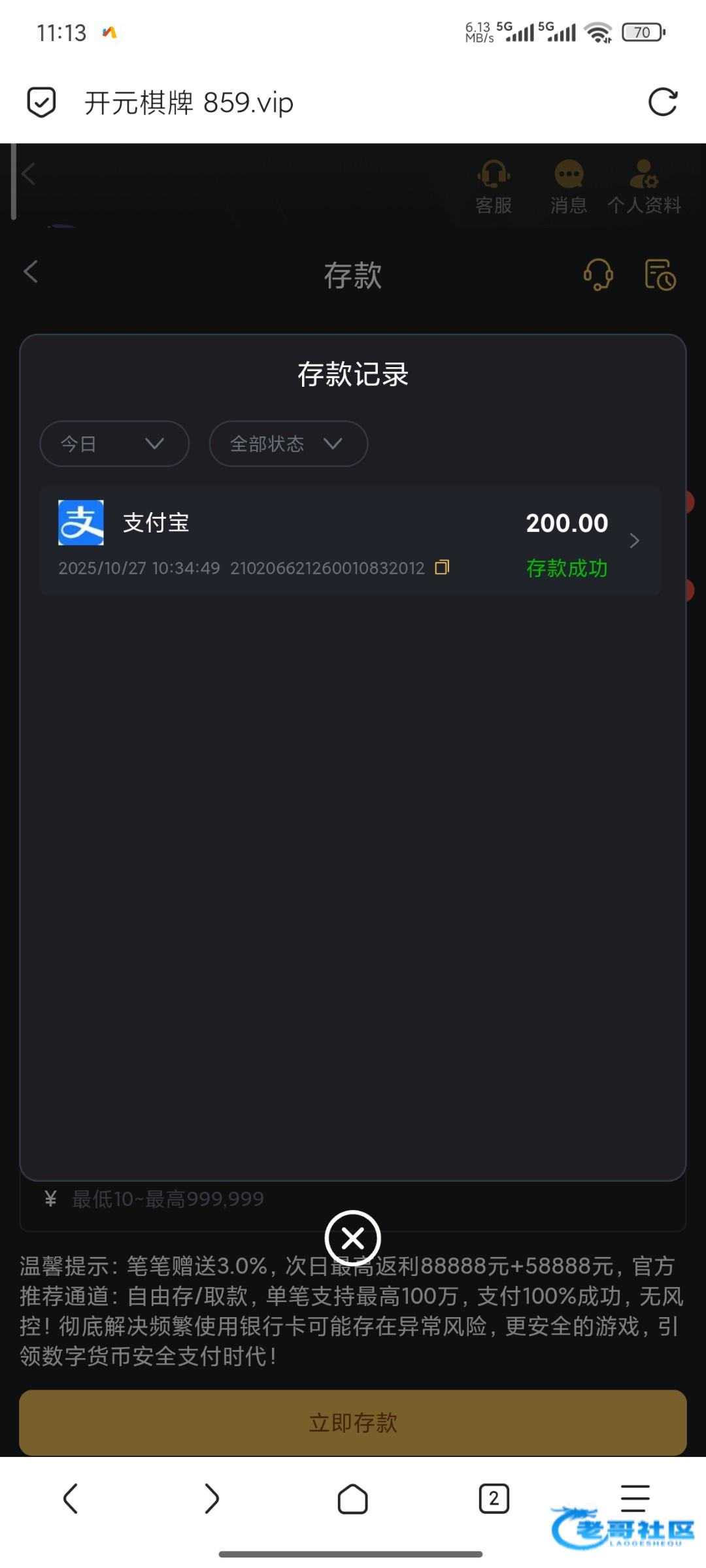Go back from the 存款 page
Screen dimensions: 706x1568
point(31,272)
